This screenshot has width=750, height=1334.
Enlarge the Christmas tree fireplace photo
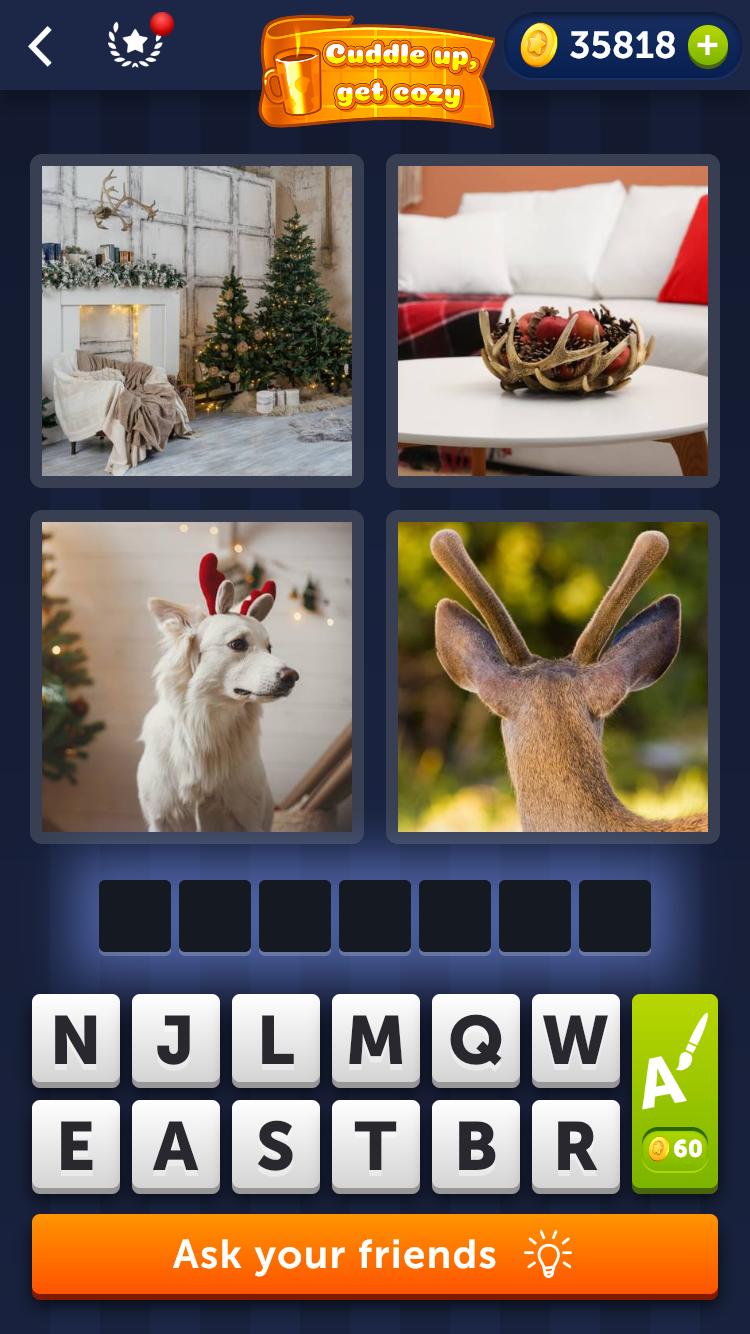[x=197, y=321]
